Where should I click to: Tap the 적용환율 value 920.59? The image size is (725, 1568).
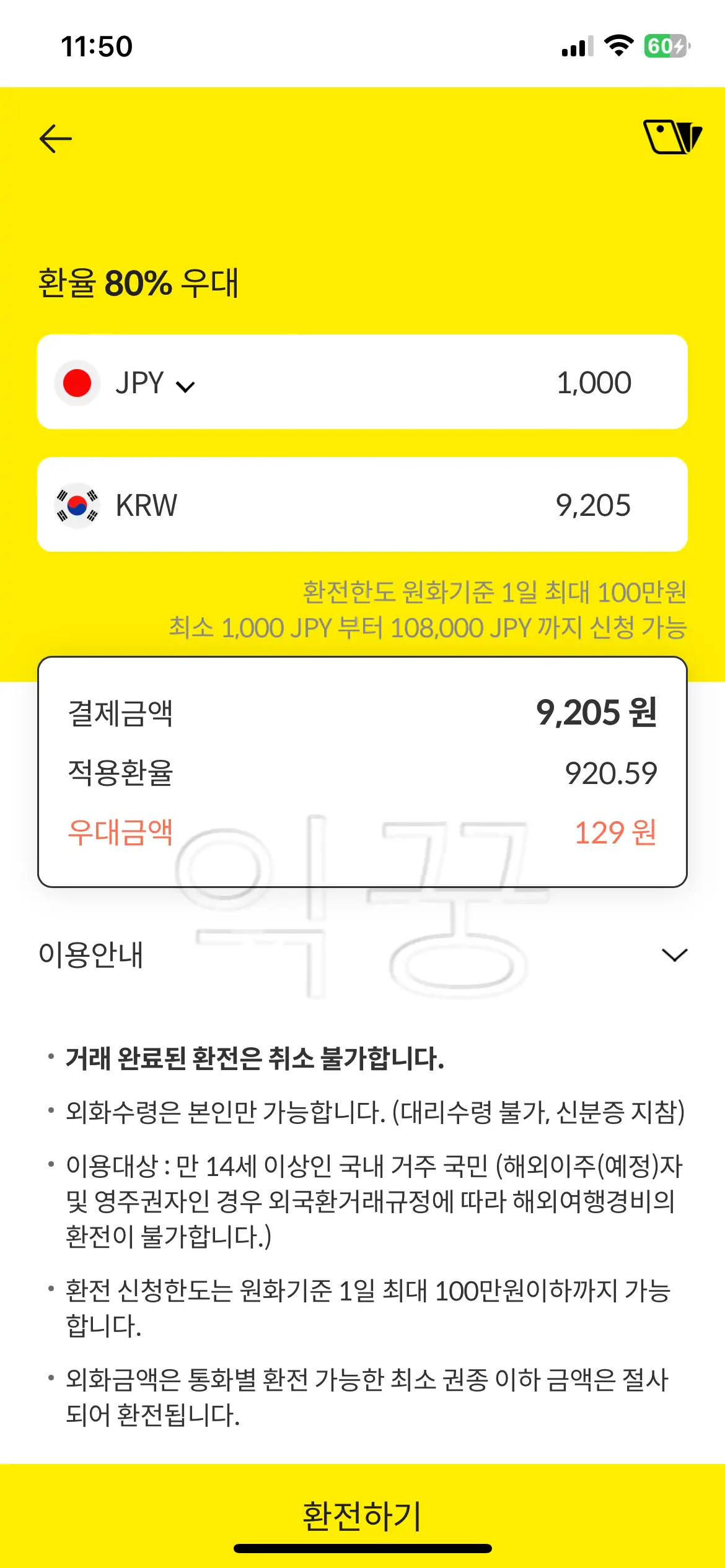(x=612, y=772)
